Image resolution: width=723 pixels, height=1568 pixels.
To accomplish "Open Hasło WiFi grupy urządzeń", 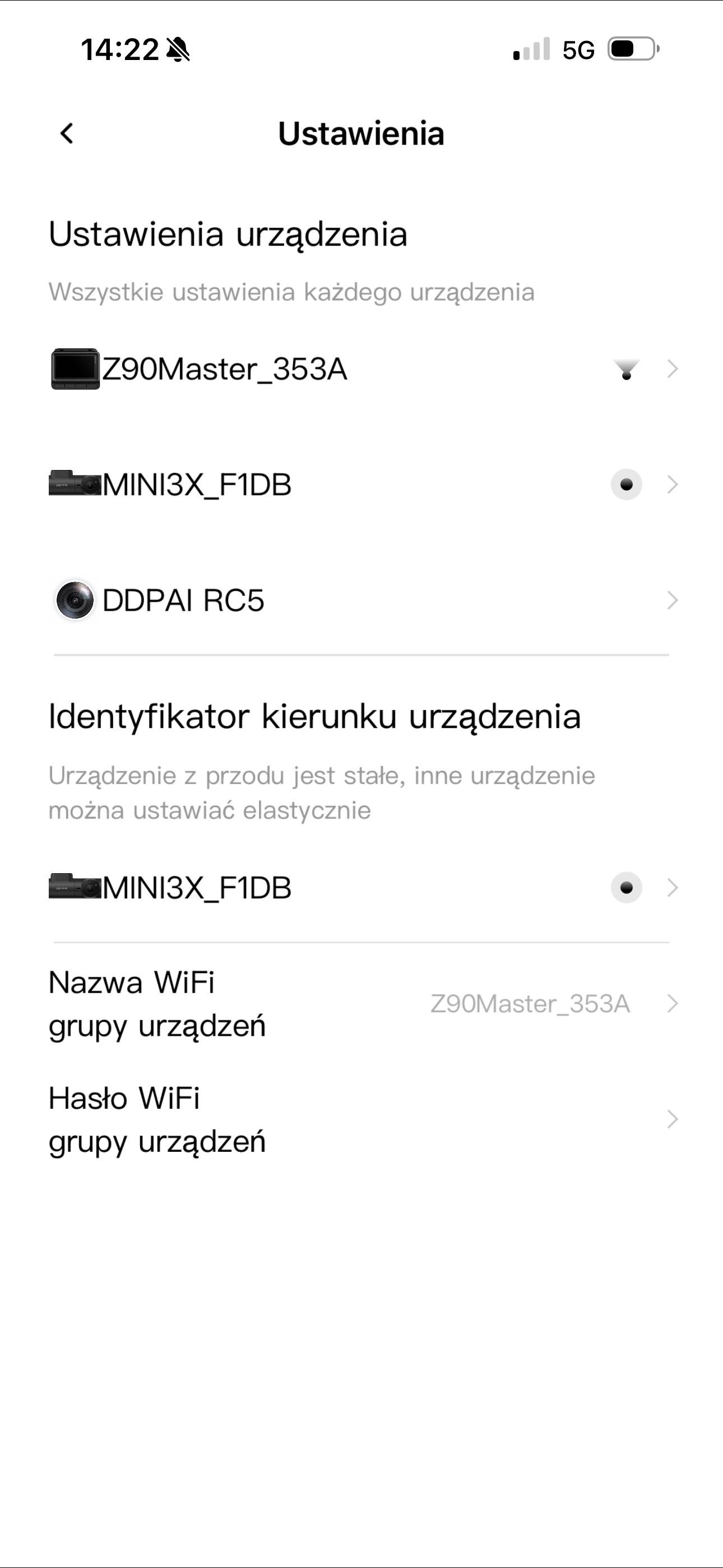I will [361, 1119].
